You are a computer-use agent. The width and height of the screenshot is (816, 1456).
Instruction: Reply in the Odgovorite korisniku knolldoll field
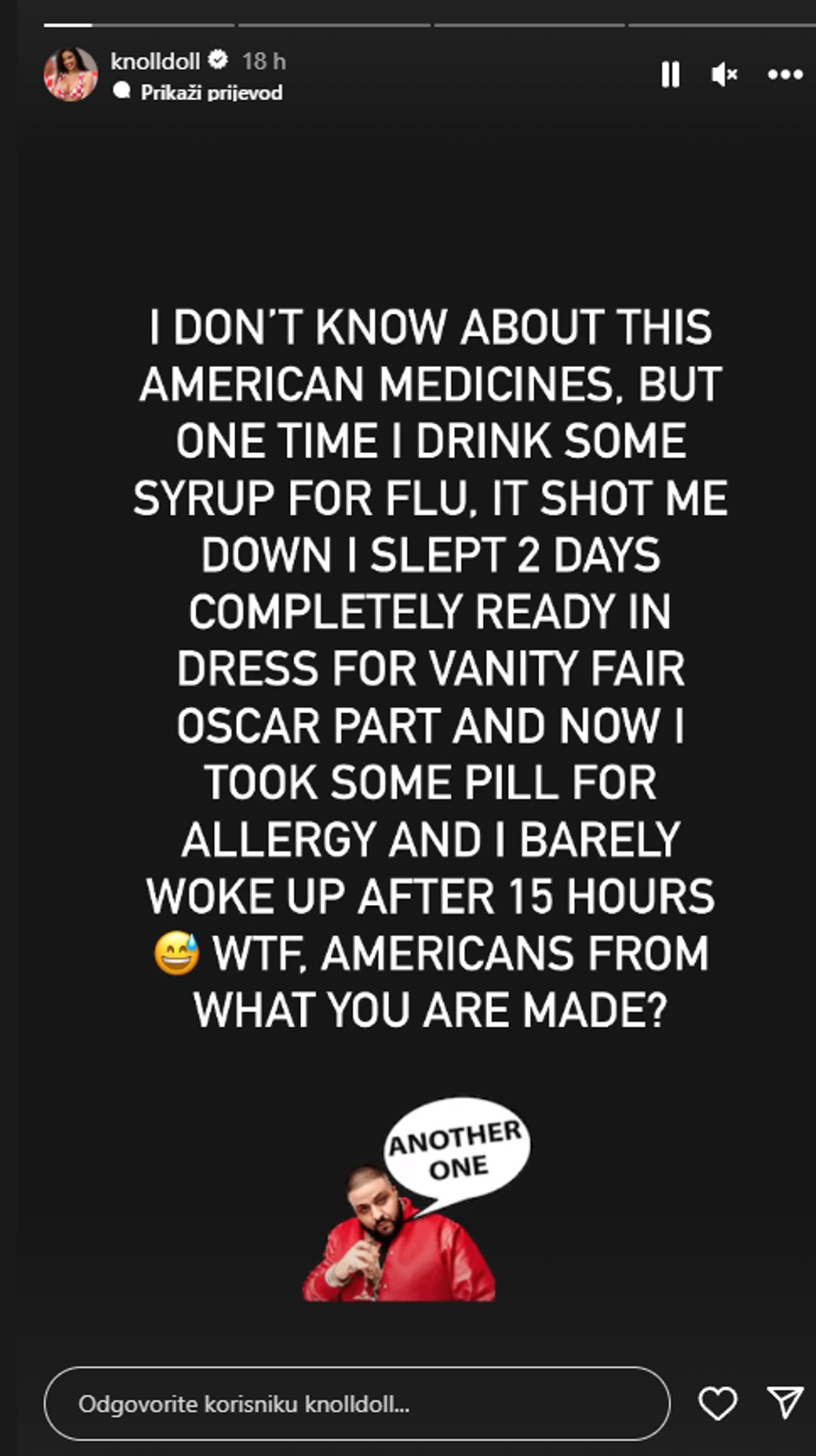pos(356,1403)
